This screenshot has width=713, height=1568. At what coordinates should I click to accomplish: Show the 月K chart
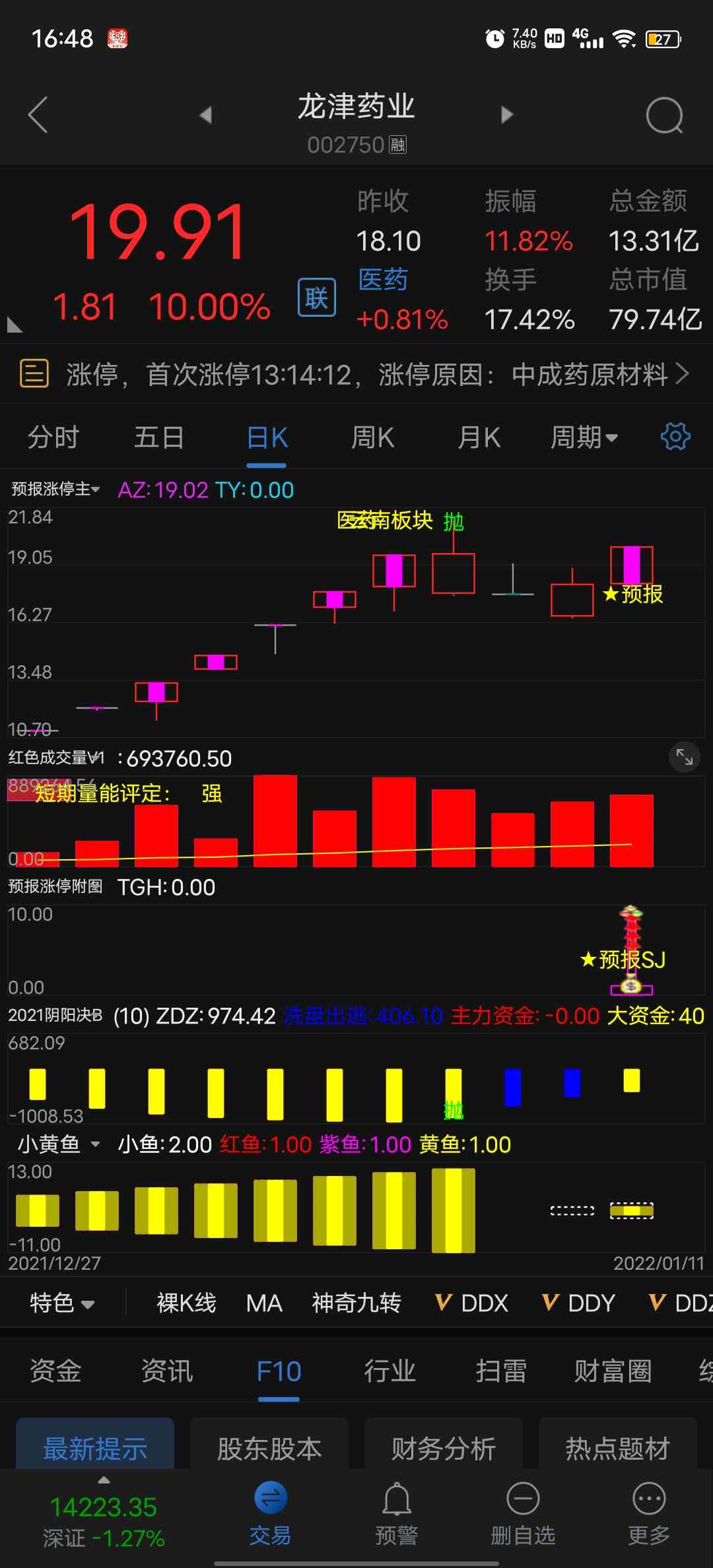479,438
